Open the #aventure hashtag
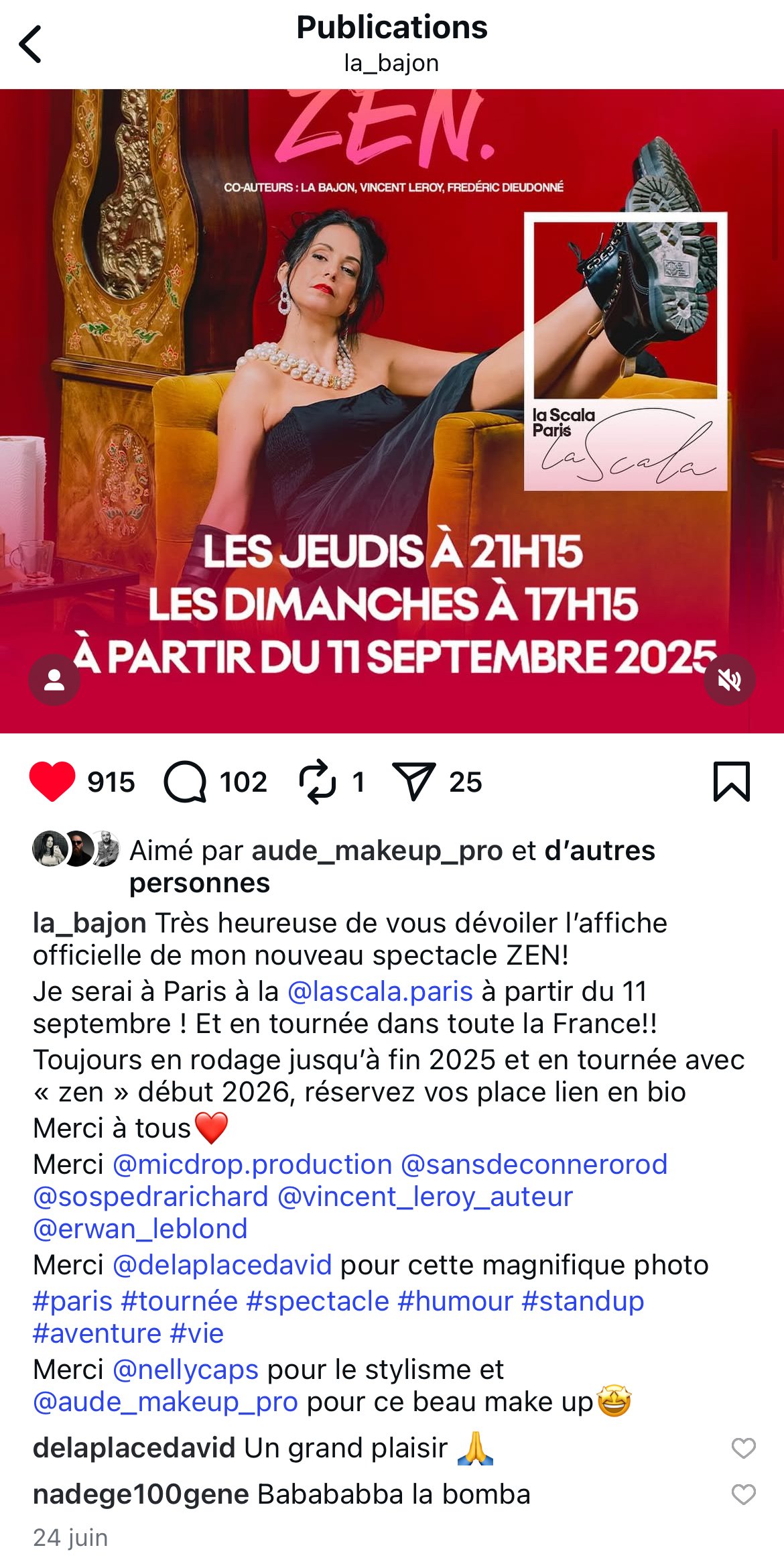Viewport: 784px width, 1564px height. tap(96, 1333)
